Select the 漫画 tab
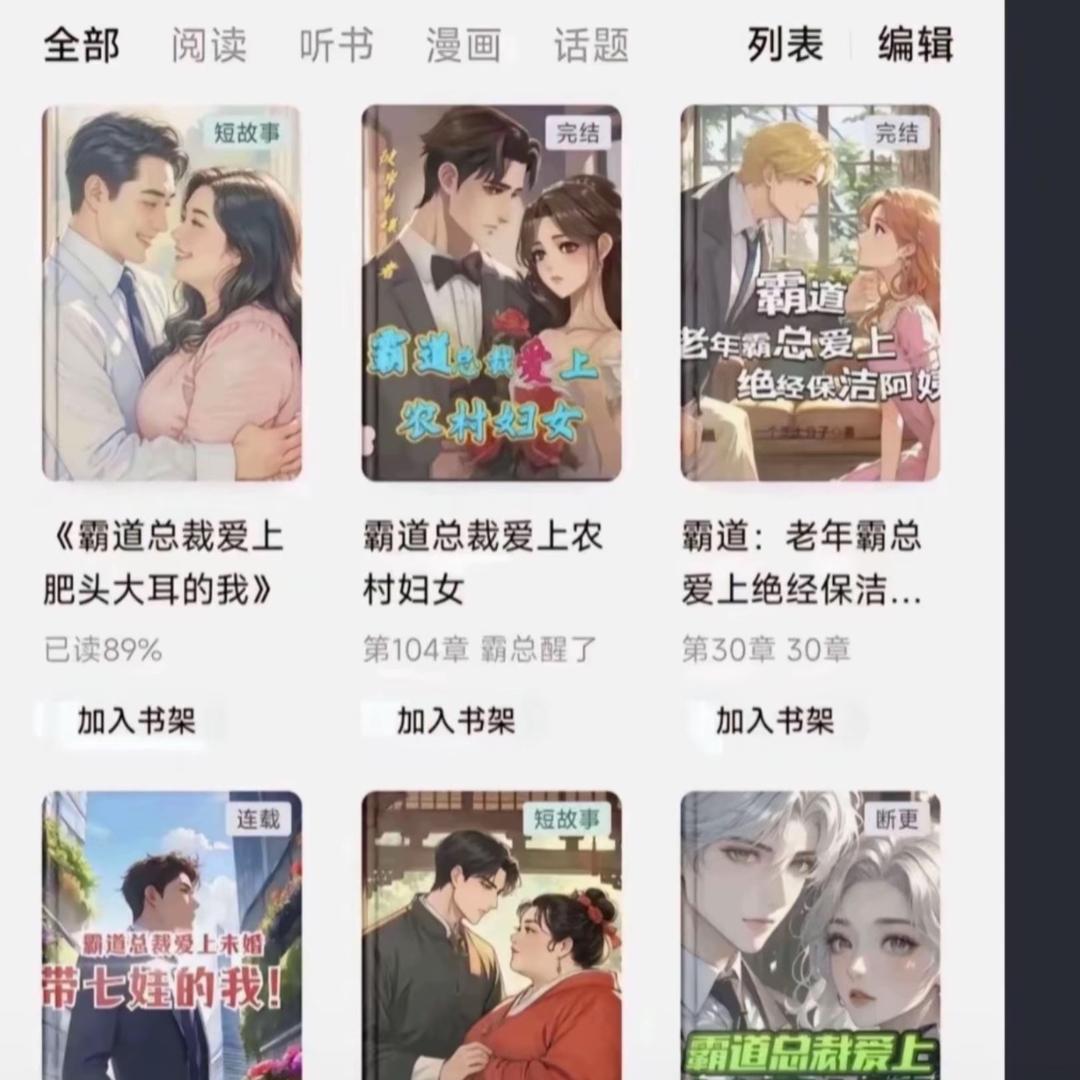The height and width of the screenshot is (1080, 1080). 464,45
